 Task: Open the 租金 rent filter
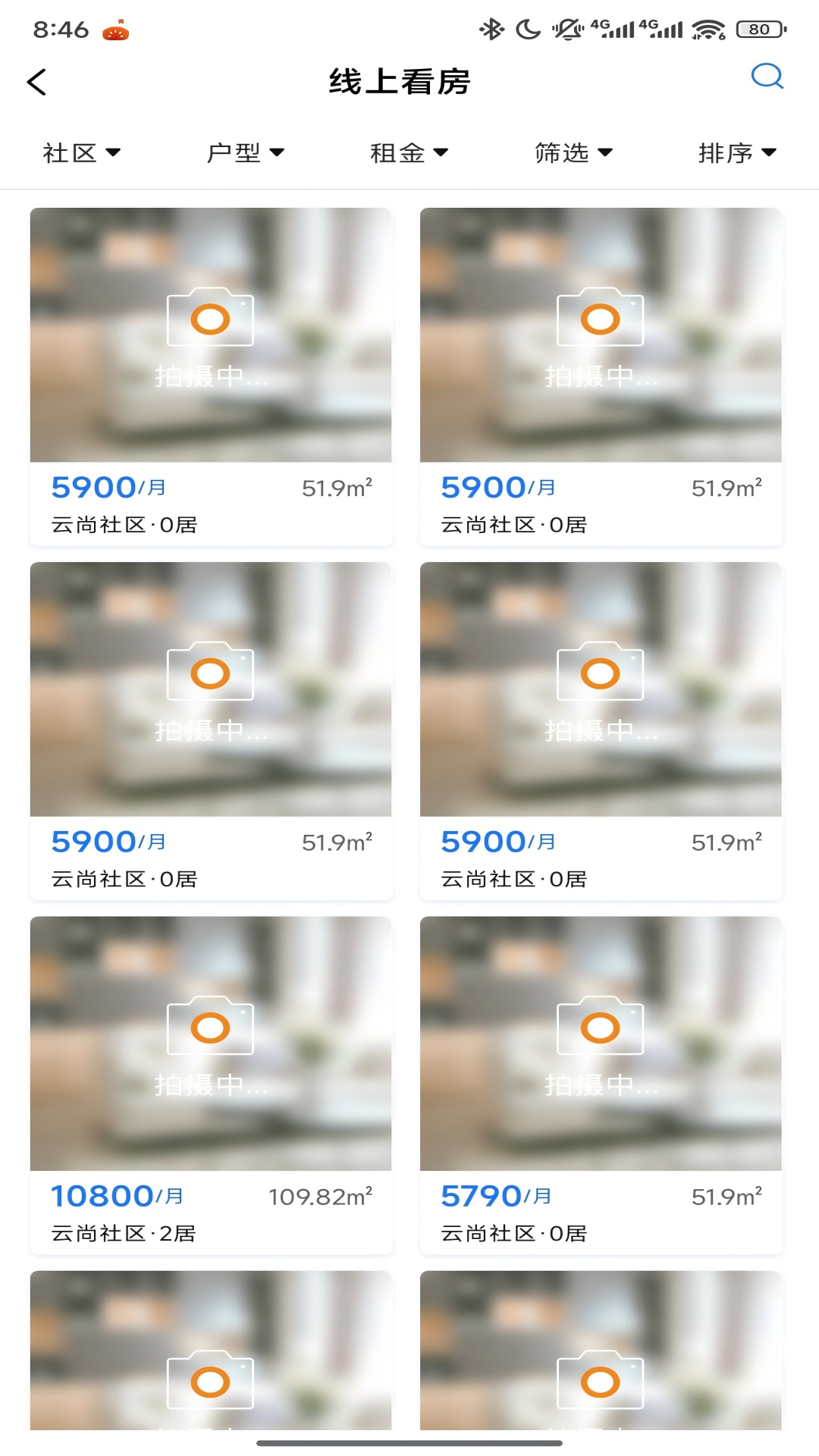coord(409,152)
